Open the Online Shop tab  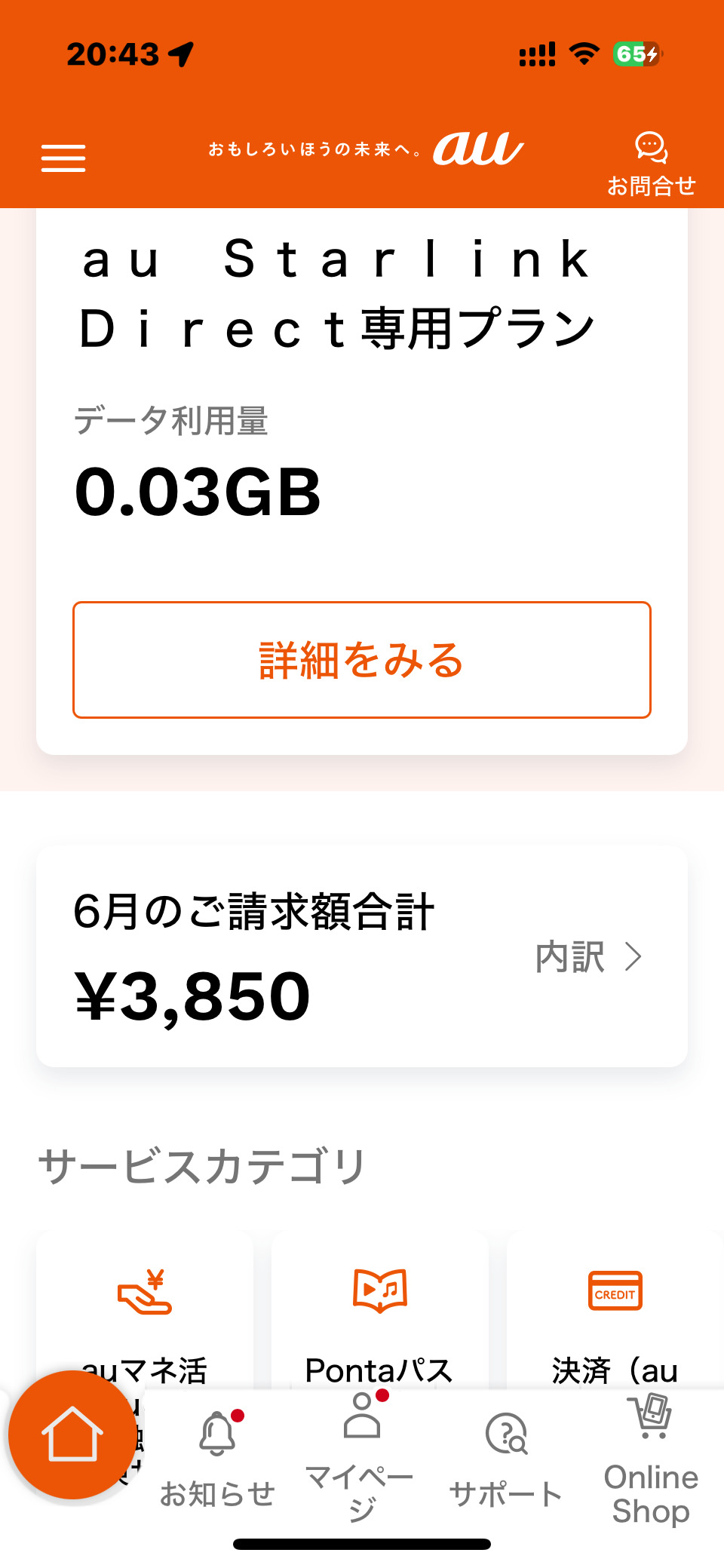(651, 1459)
